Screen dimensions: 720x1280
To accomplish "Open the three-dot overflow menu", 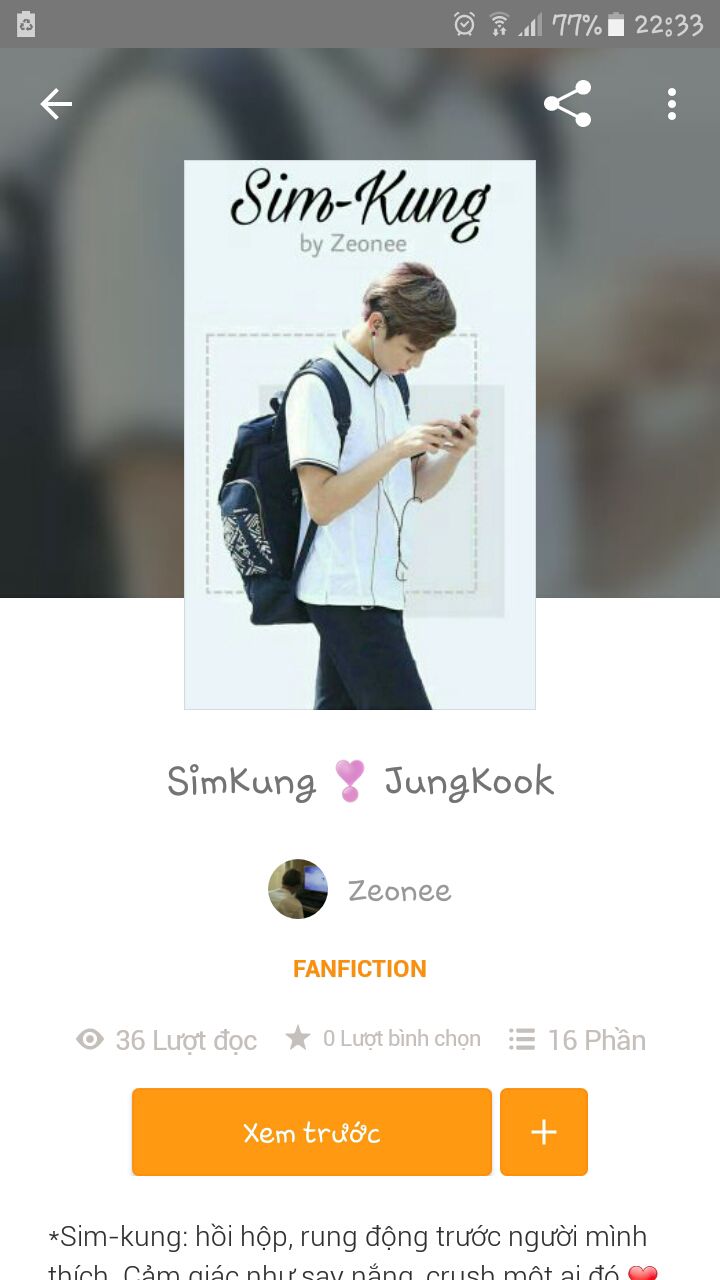I will point(671,104).
